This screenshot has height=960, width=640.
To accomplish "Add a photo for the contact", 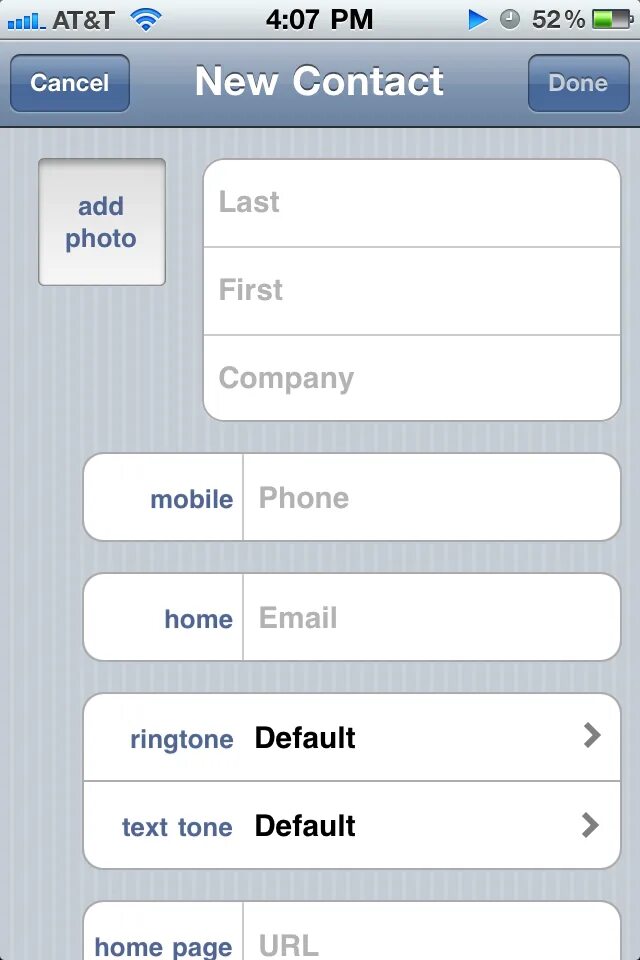I will click(101, 222).
